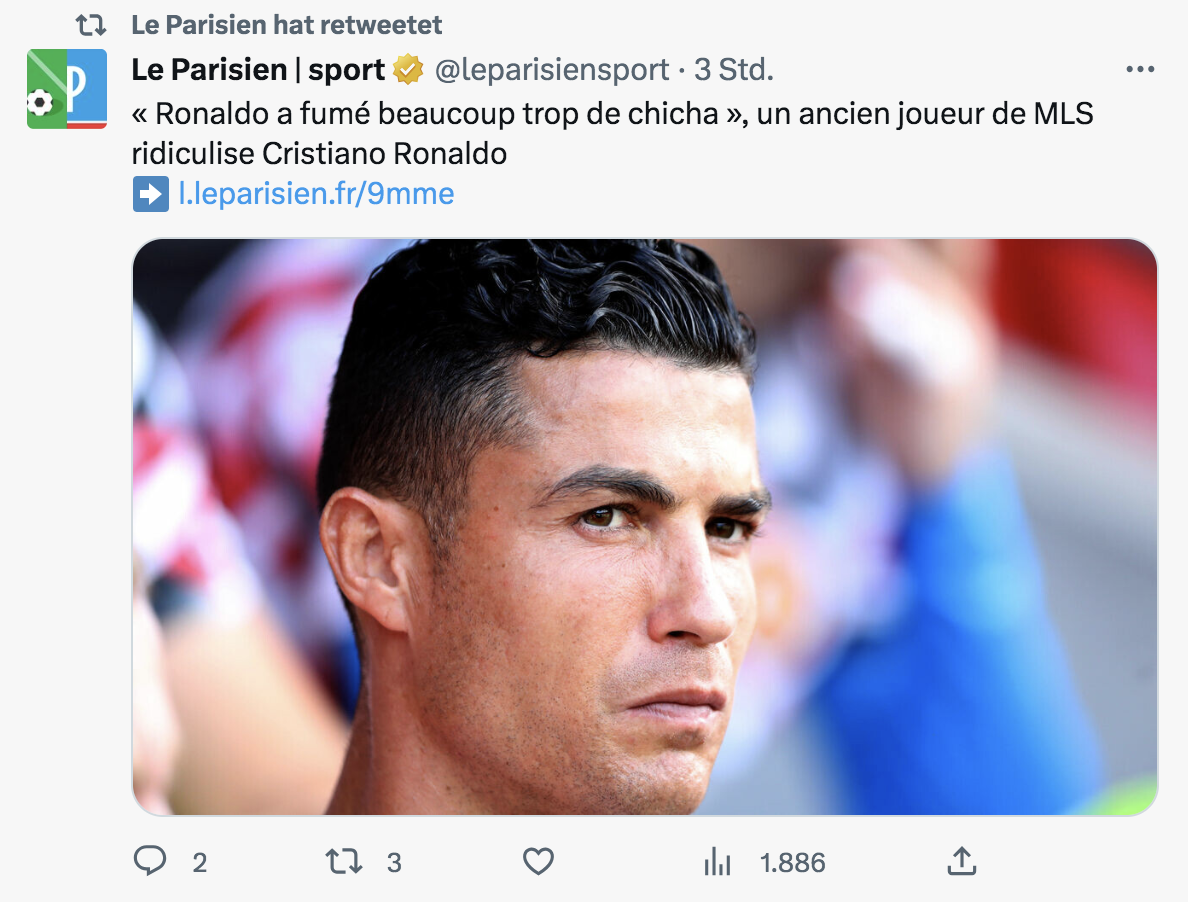This screenshot has width=1188, height=902.
Task: Tap 'Le Parisien hat retweetet' label
Action: pos(287,25)
